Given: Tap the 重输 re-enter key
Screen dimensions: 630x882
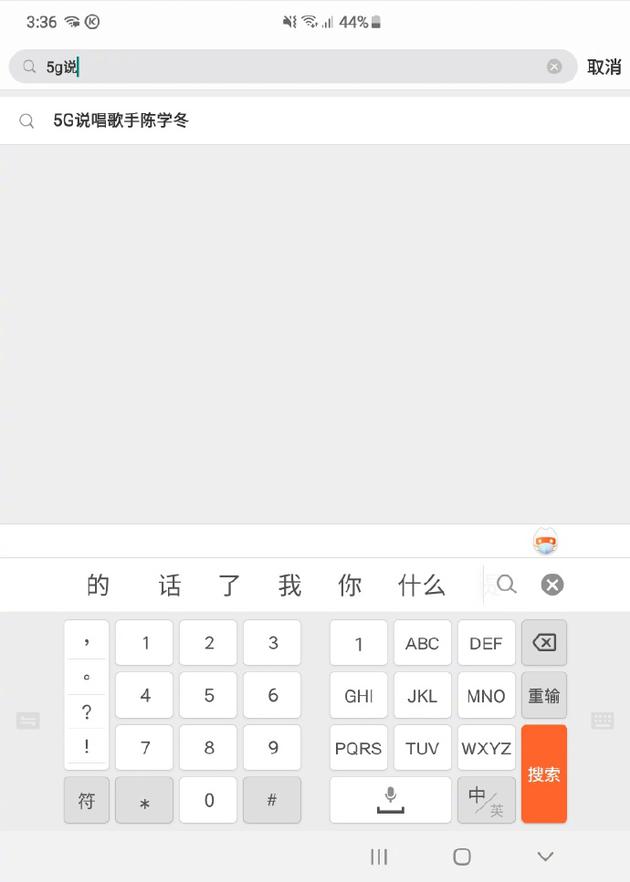Looking at the screenshot, I should pos(544,695).
